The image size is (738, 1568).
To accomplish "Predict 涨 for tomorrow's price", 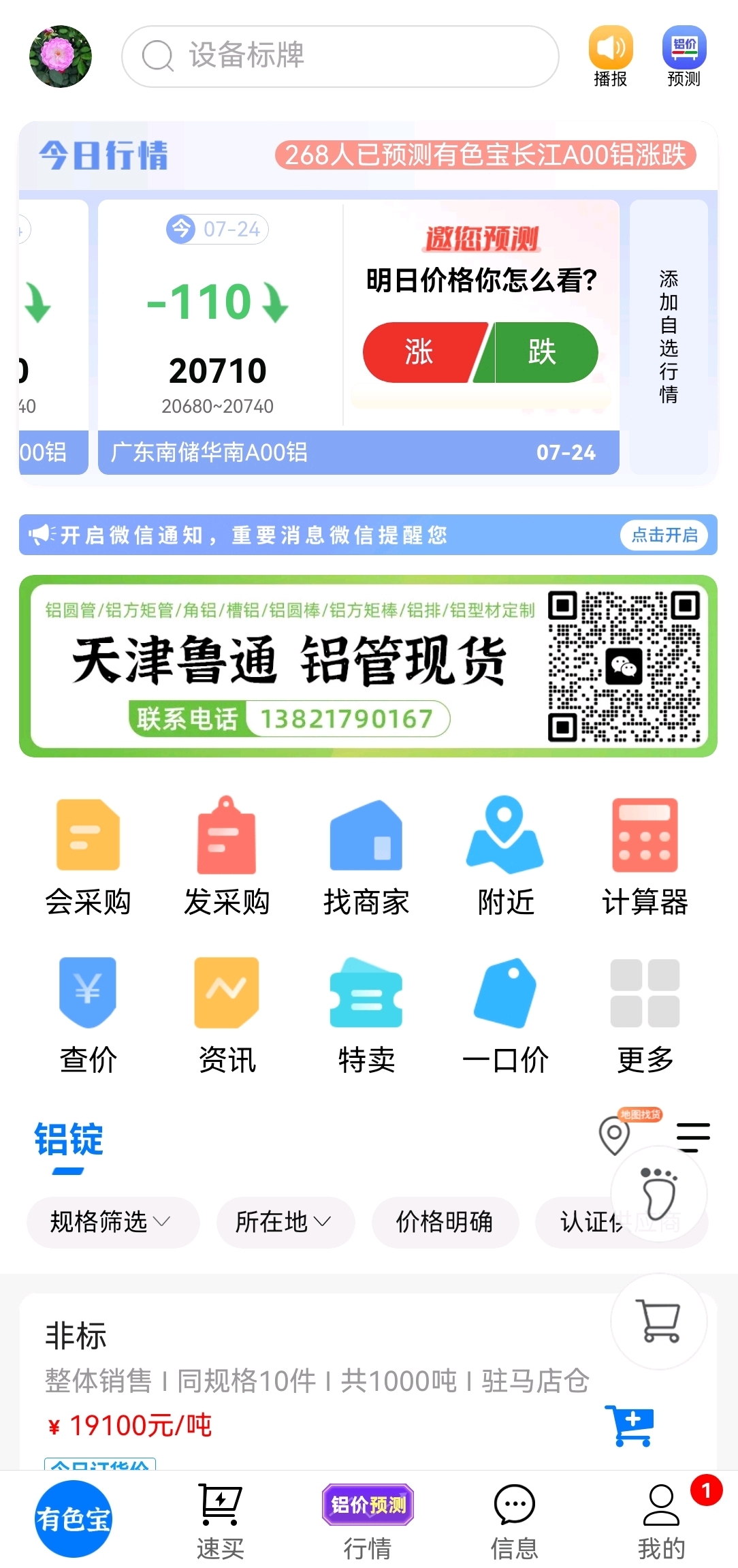I will click(x=421, y=352).
